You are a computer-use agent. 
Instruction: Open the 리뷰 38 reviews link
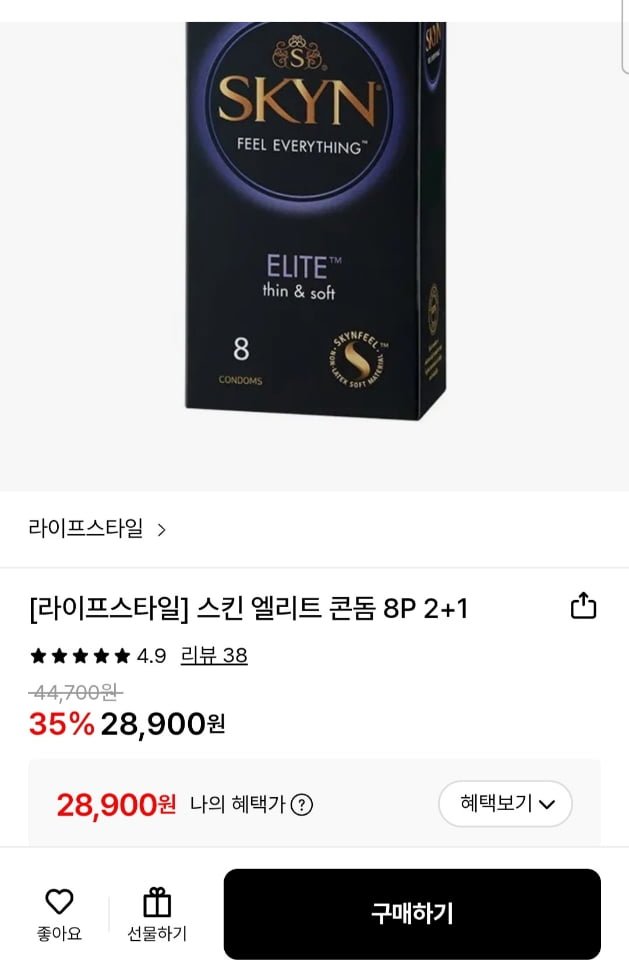(x=214, y=656)
